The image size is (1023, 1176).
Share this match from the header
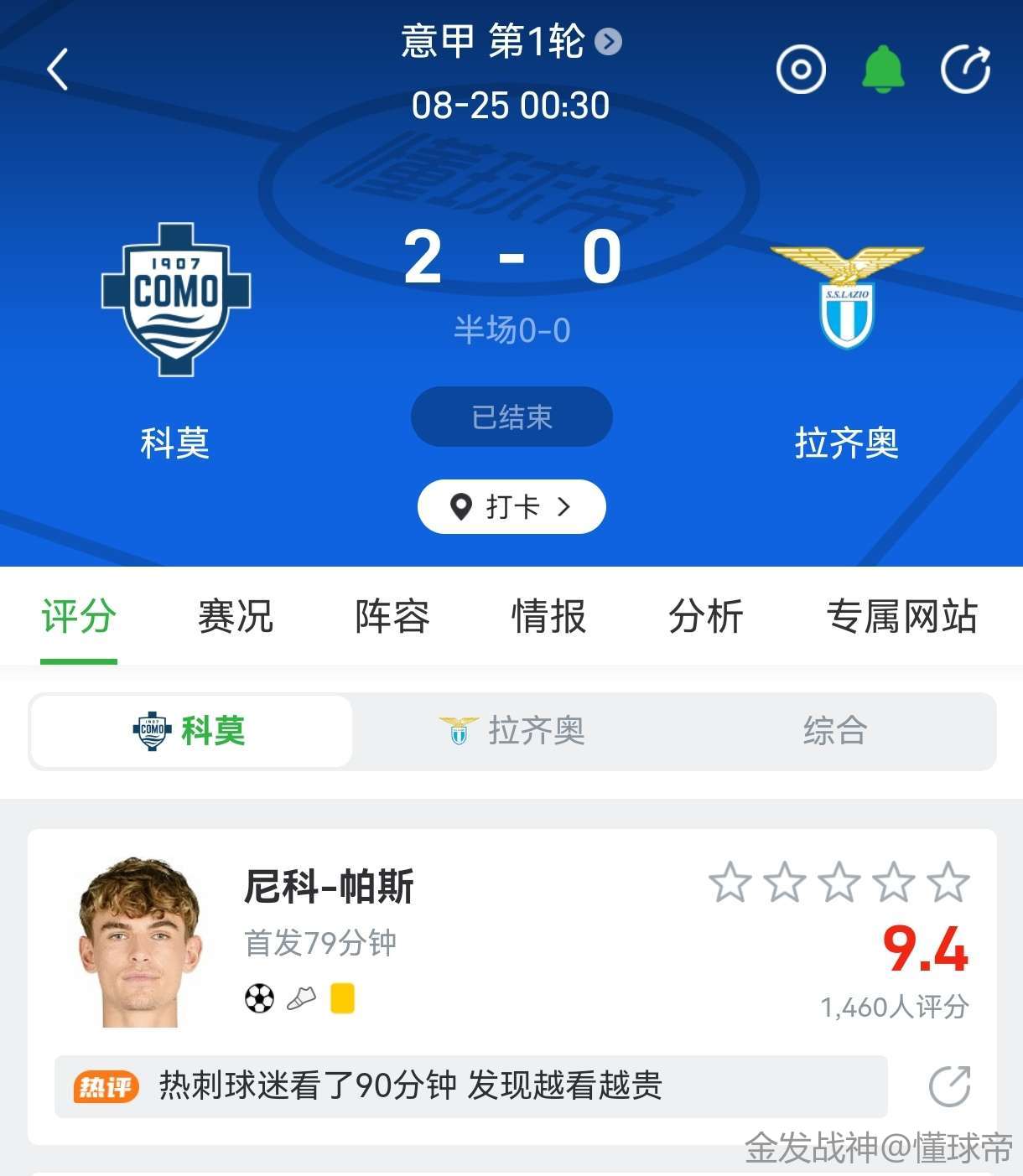point(965,69)
